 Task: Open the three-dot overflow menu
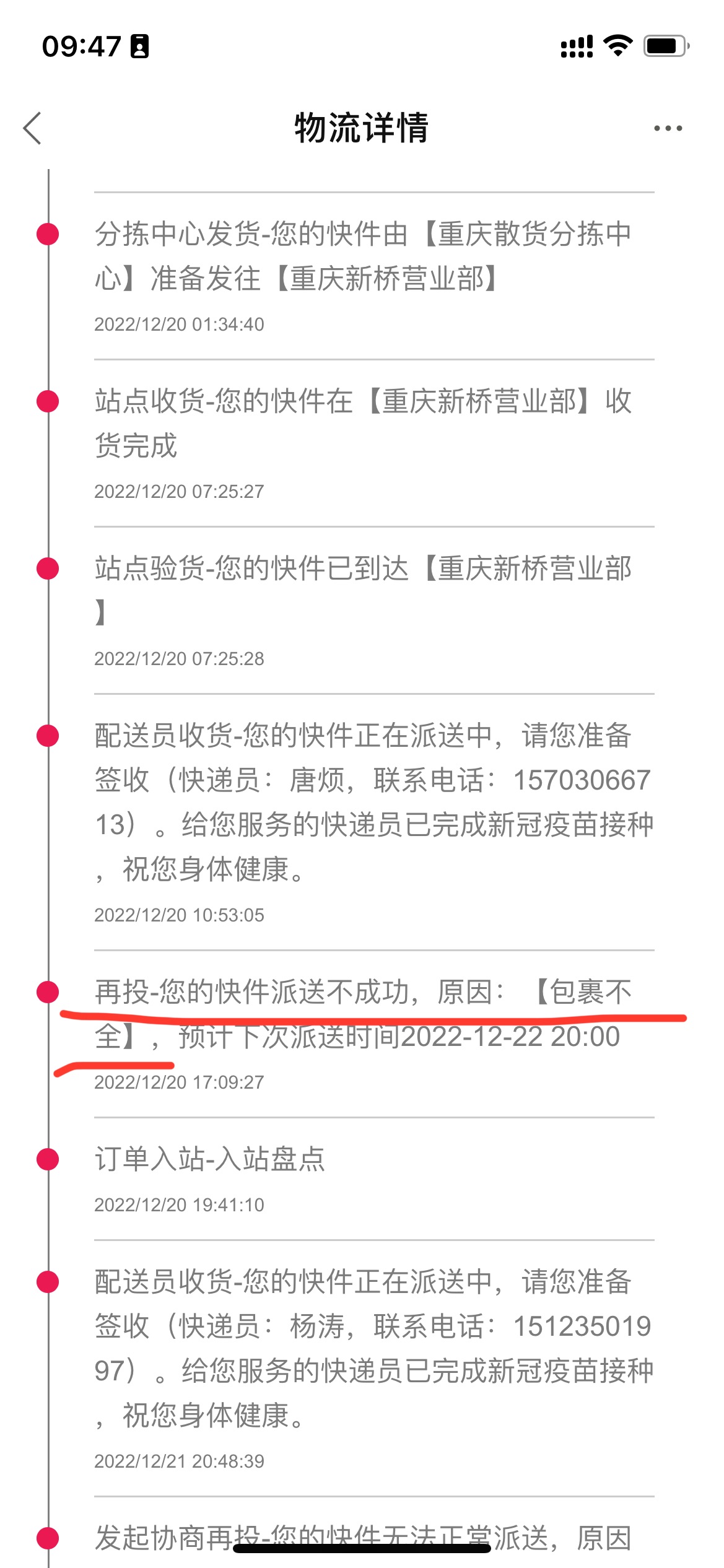[x=668, y=128]
